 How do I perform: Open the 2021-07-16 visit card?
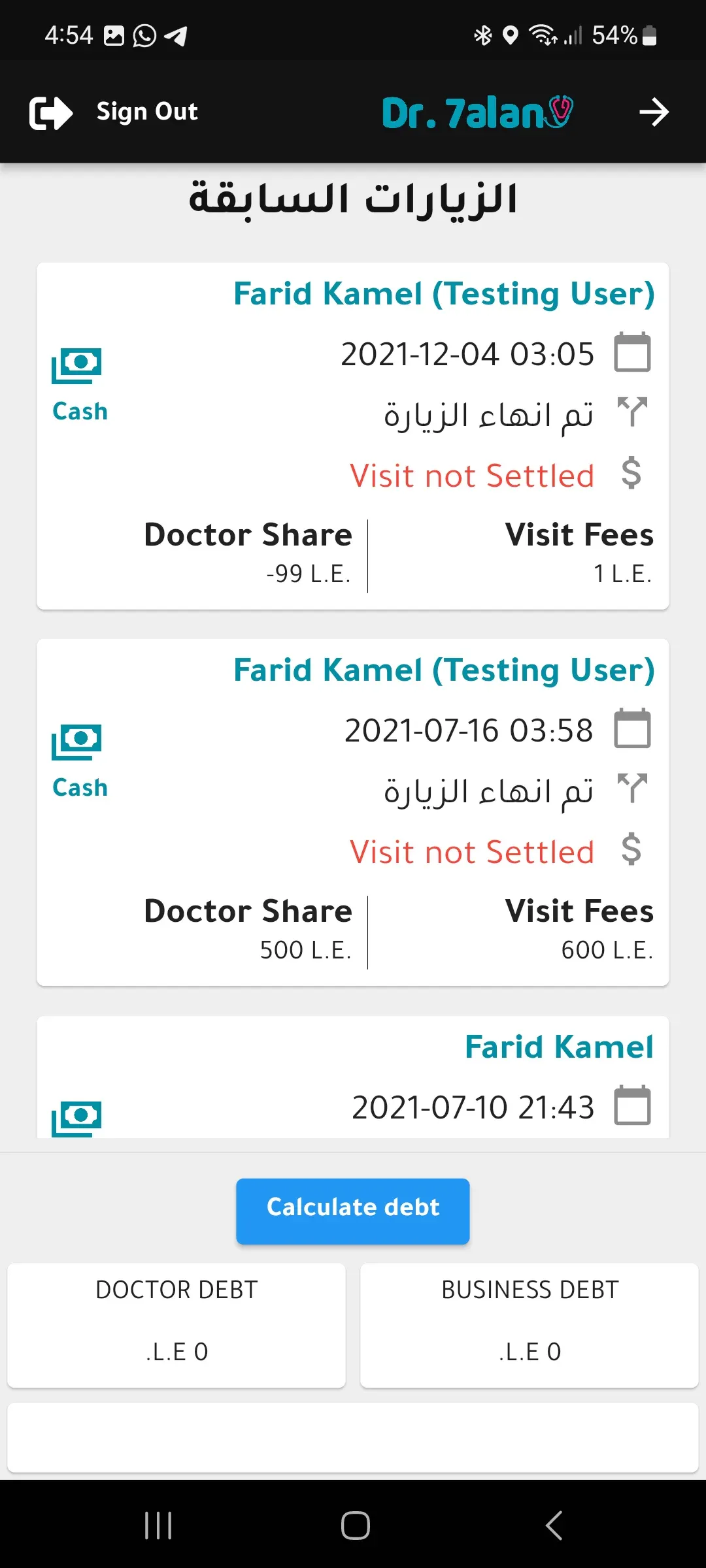(353, 812)
